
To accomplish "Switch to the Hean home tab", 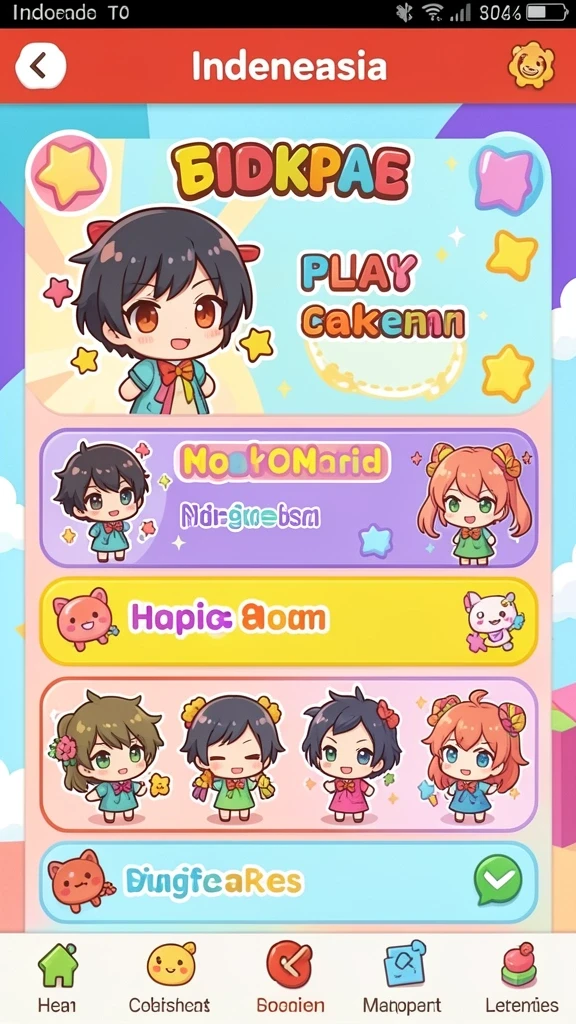I will click(x=57, y=978).
